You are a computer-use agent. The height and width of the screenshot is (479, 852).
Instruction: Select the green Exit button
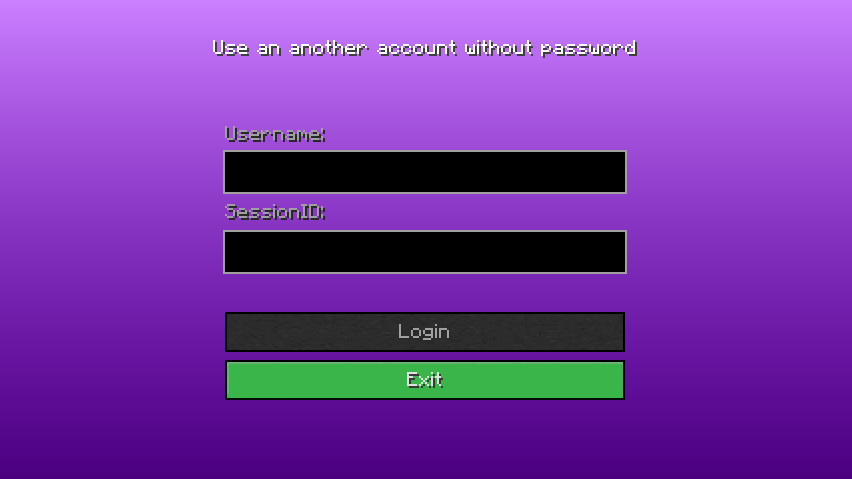[425, 380]
